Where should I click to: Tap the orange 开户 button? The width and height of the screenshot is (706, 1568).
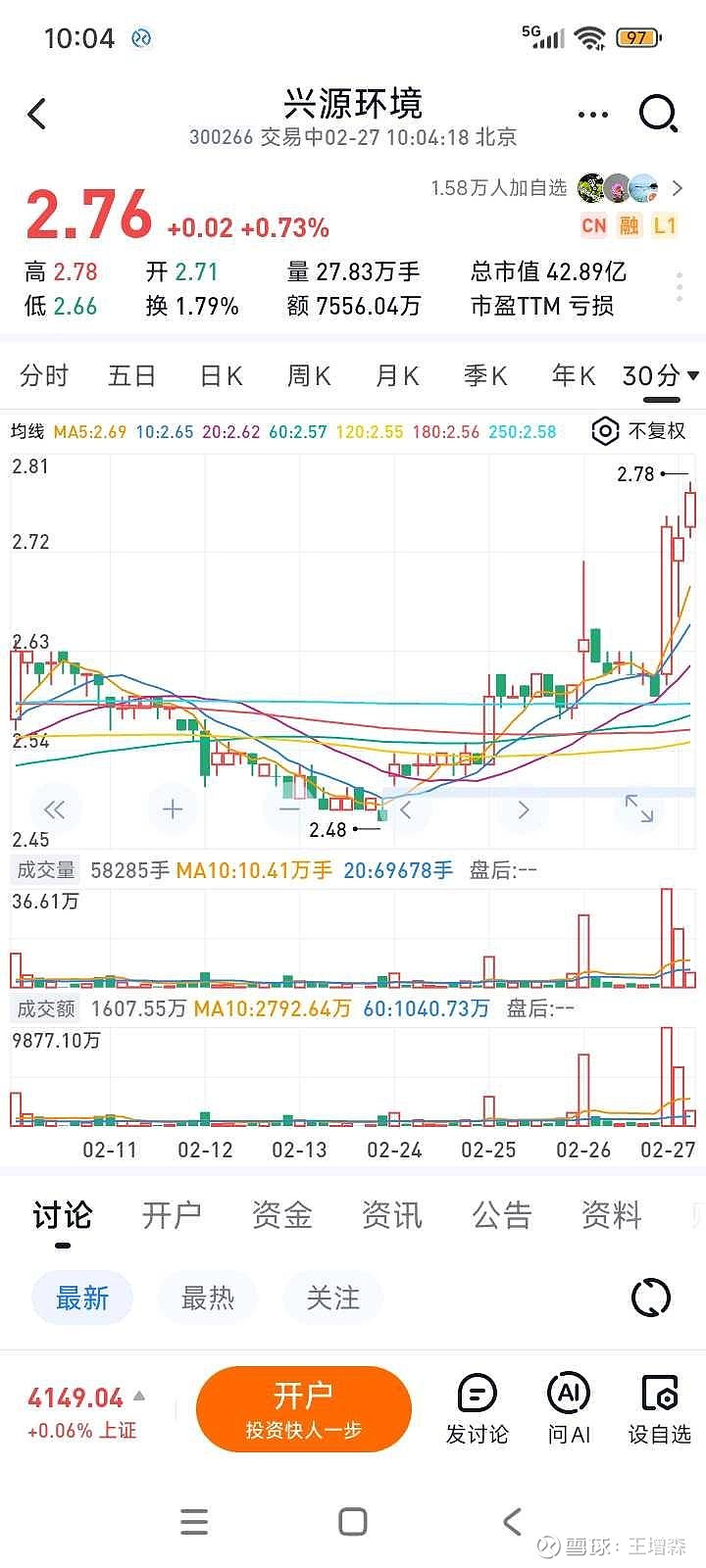pyautogui.click(x=303, y=1409)
